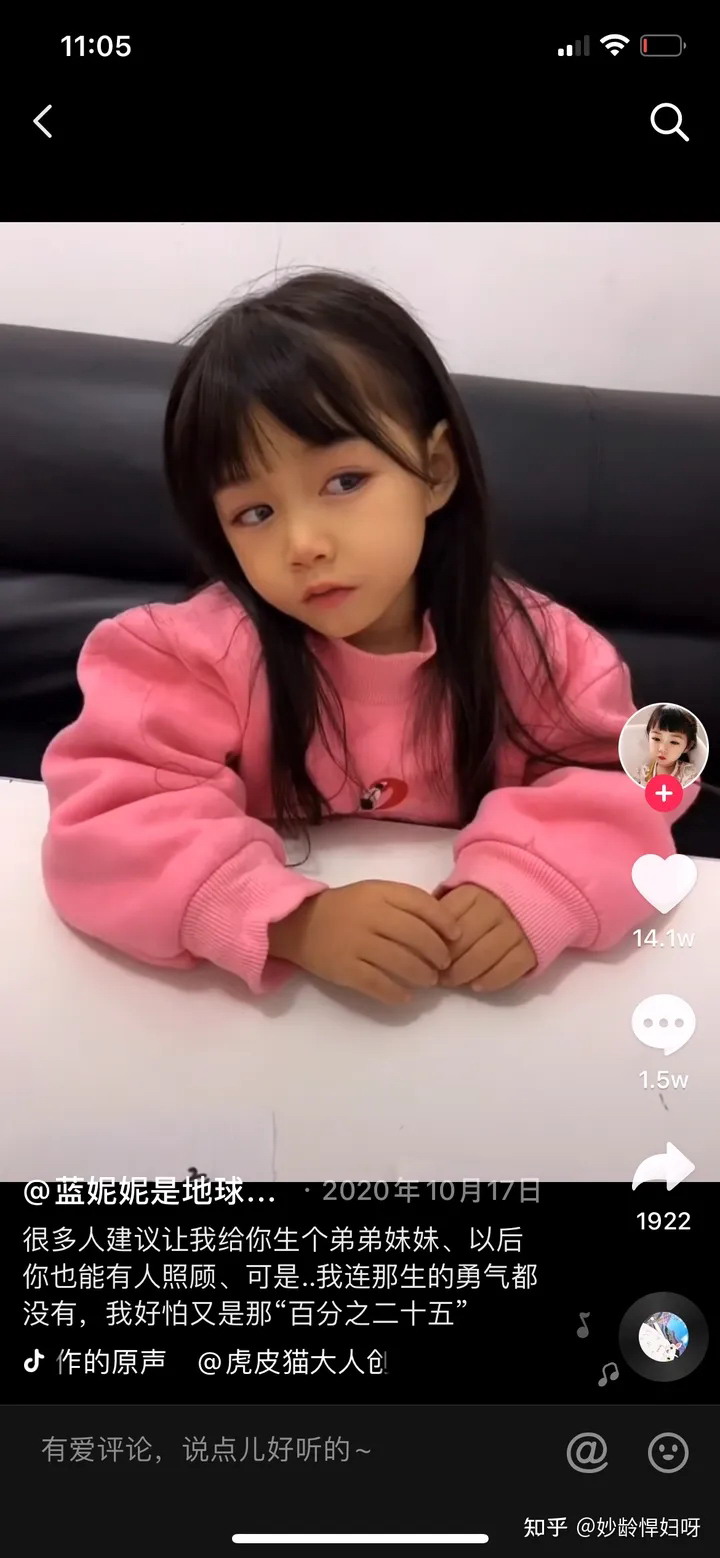Screen dimensions: 720x1558
Task: Open the comments bubble showing 1.5w
Action: pos(663,1026)
